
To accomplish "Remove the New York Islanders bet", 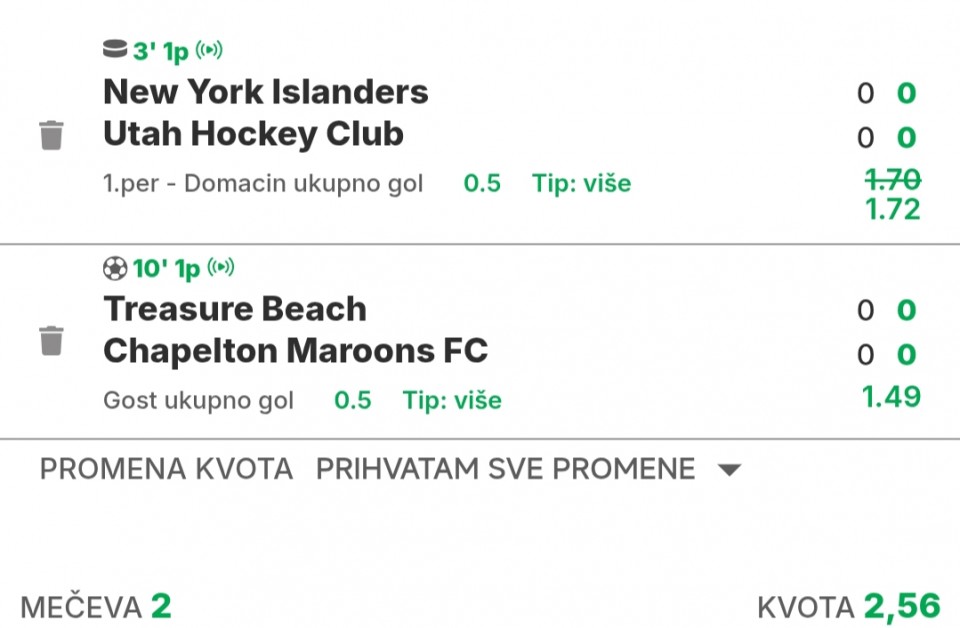I will pyautogui.click(x=51, y=135).
